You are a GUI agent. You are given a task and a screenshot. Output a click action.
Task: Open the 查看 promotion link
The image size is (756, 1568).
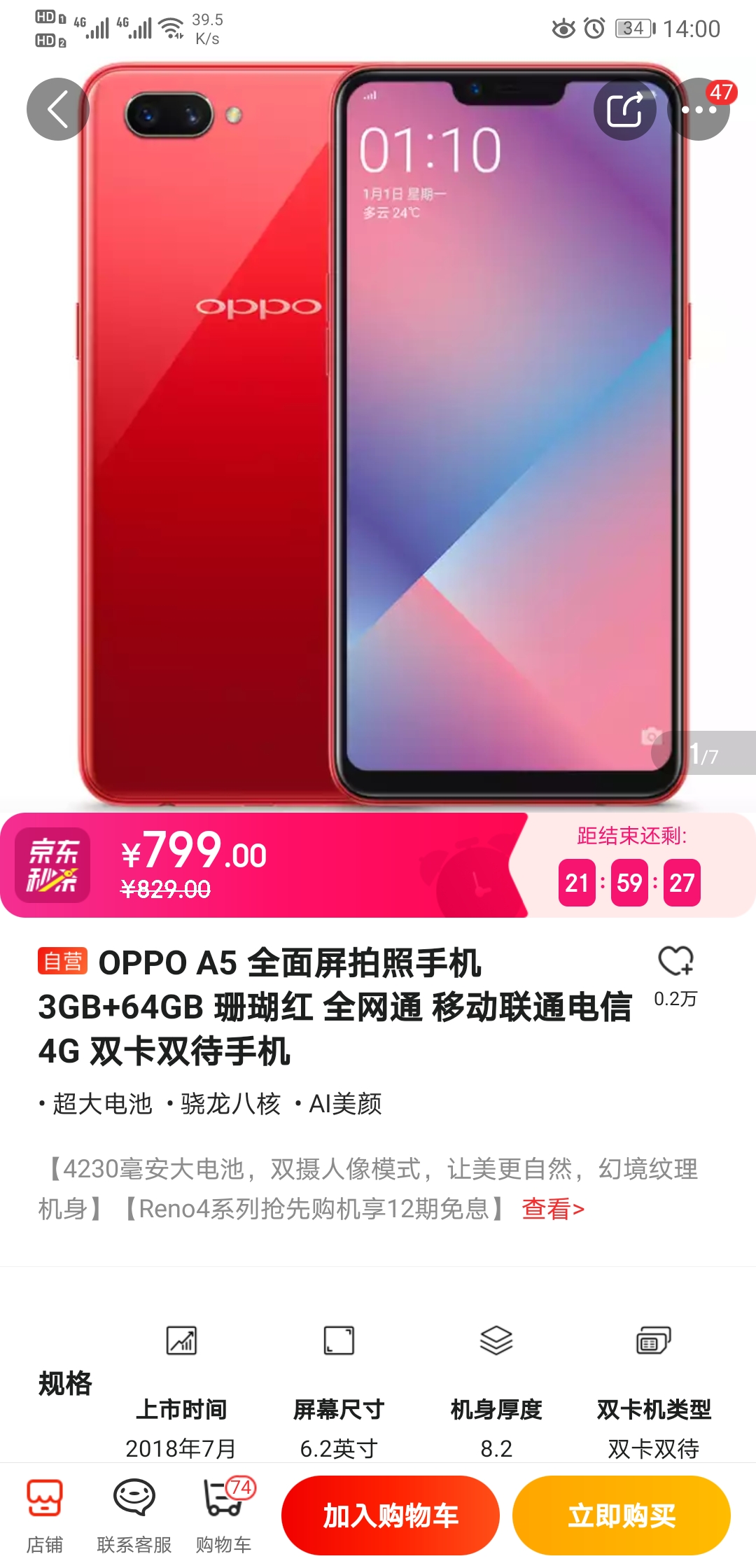pos(553,1209)
